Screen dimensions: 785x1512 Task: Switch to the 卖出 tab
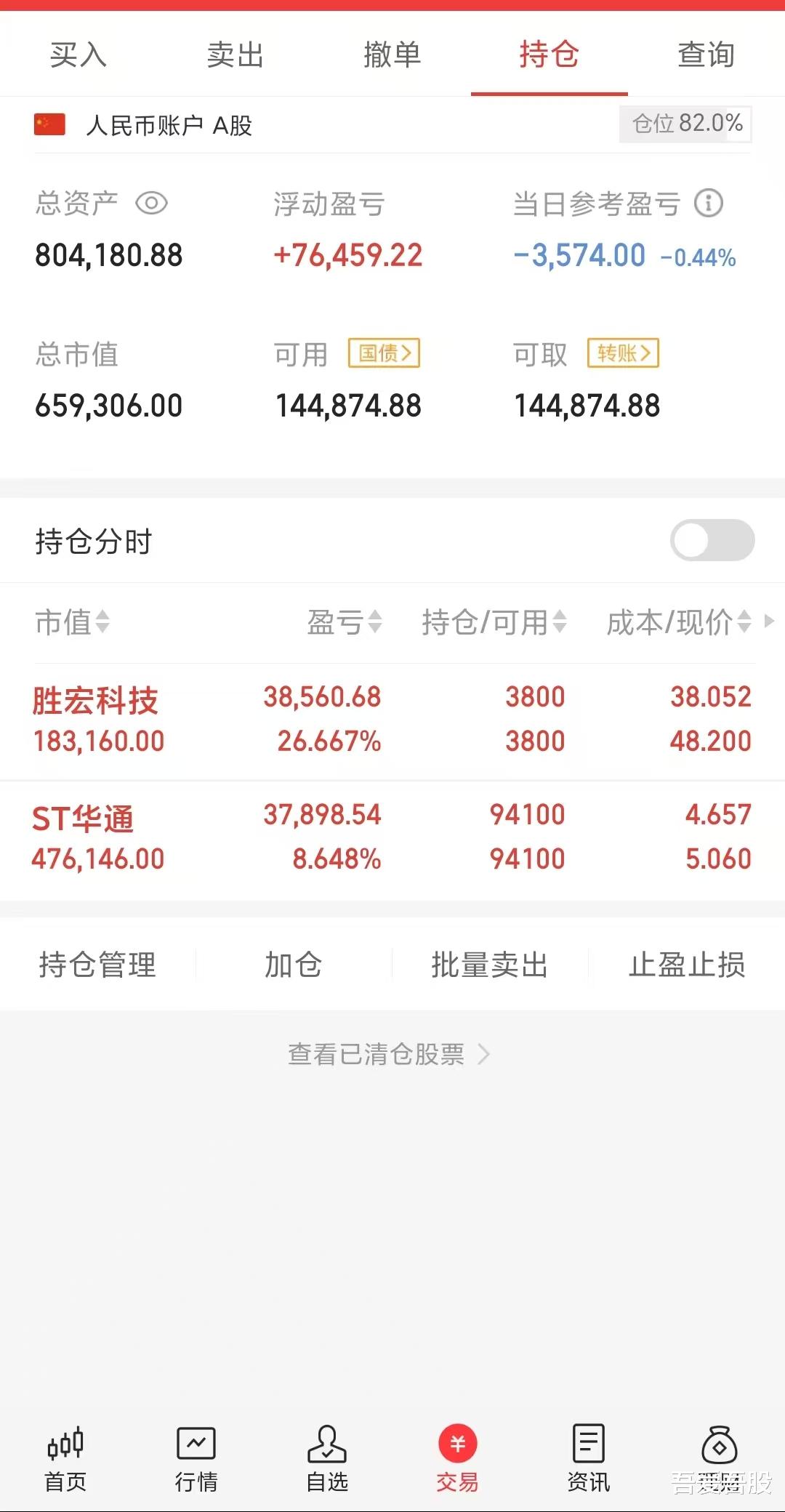[235, 55]
